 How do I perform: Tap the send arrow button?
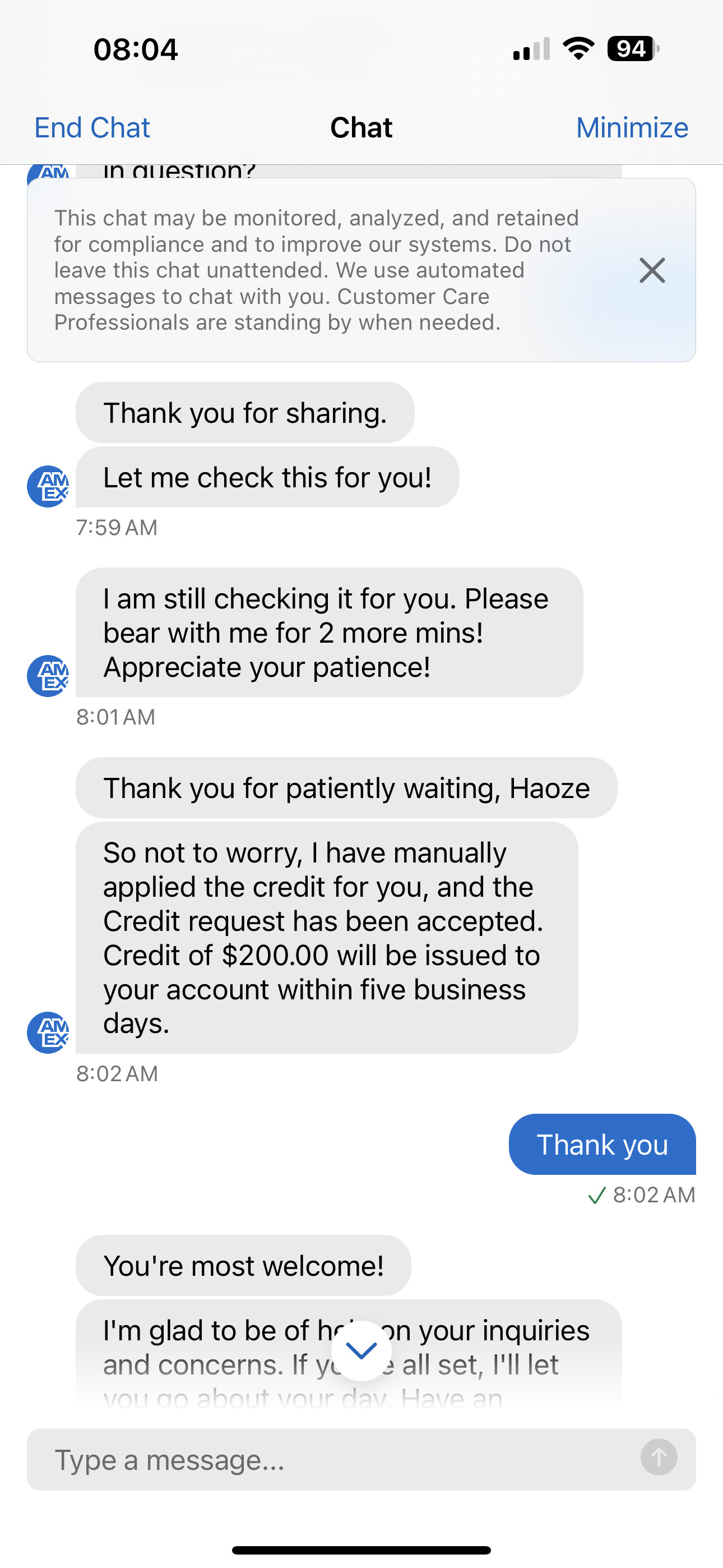pos(659,1457)
